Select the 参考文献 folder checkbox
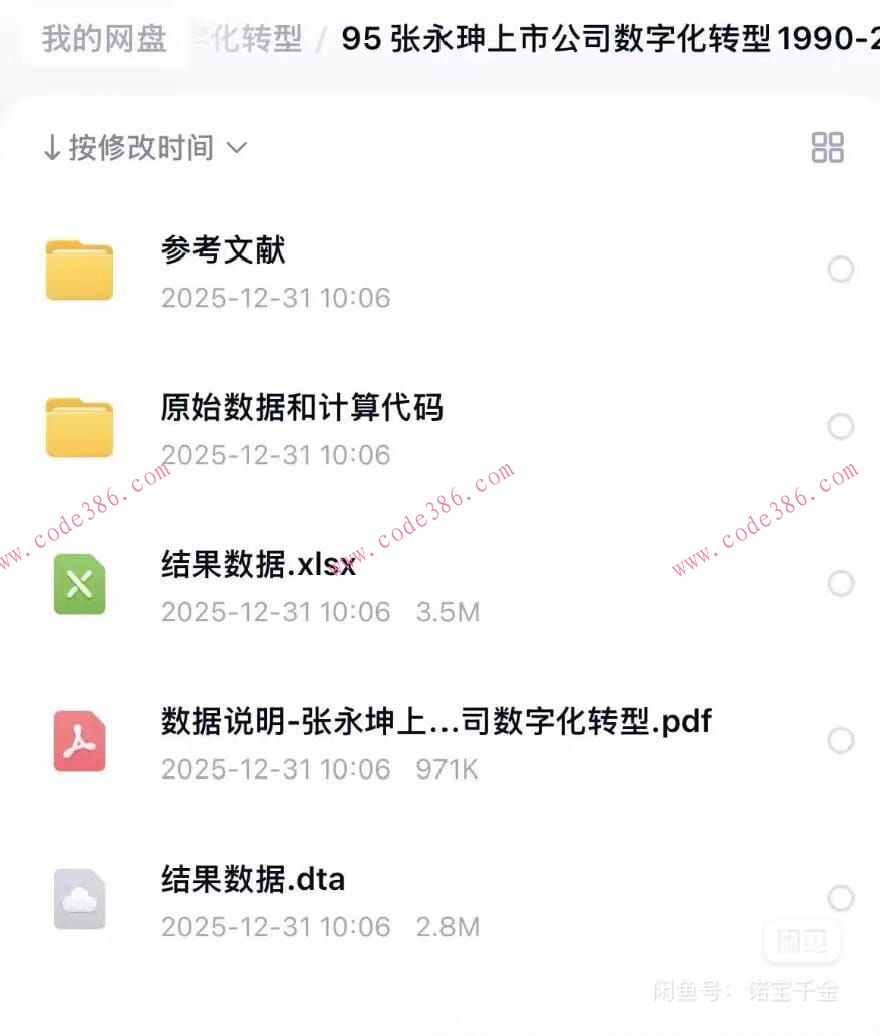 [x=842, y=270]
